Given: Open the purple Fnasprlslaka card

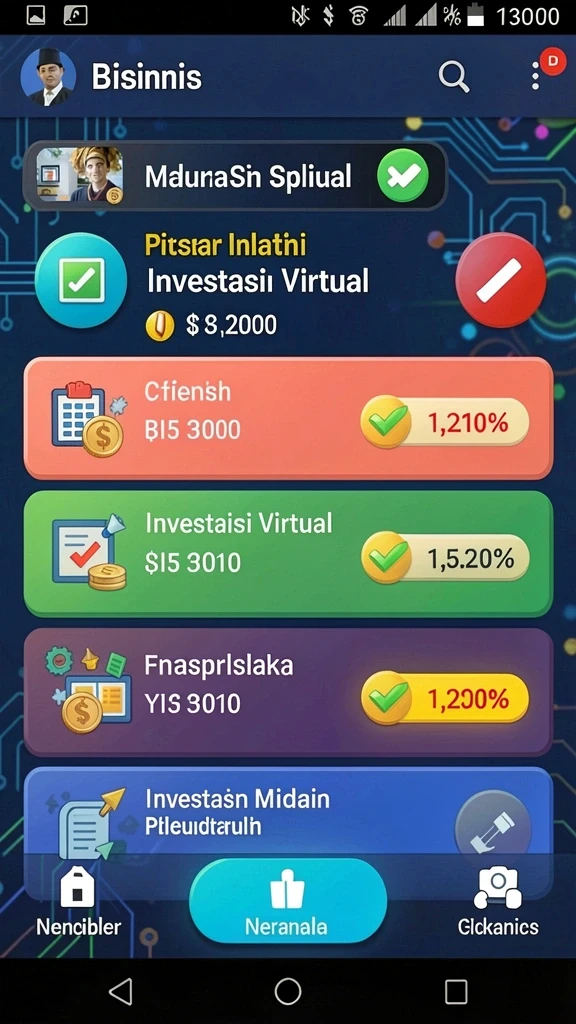Looking at the screenshot, I should coord(288,692).
